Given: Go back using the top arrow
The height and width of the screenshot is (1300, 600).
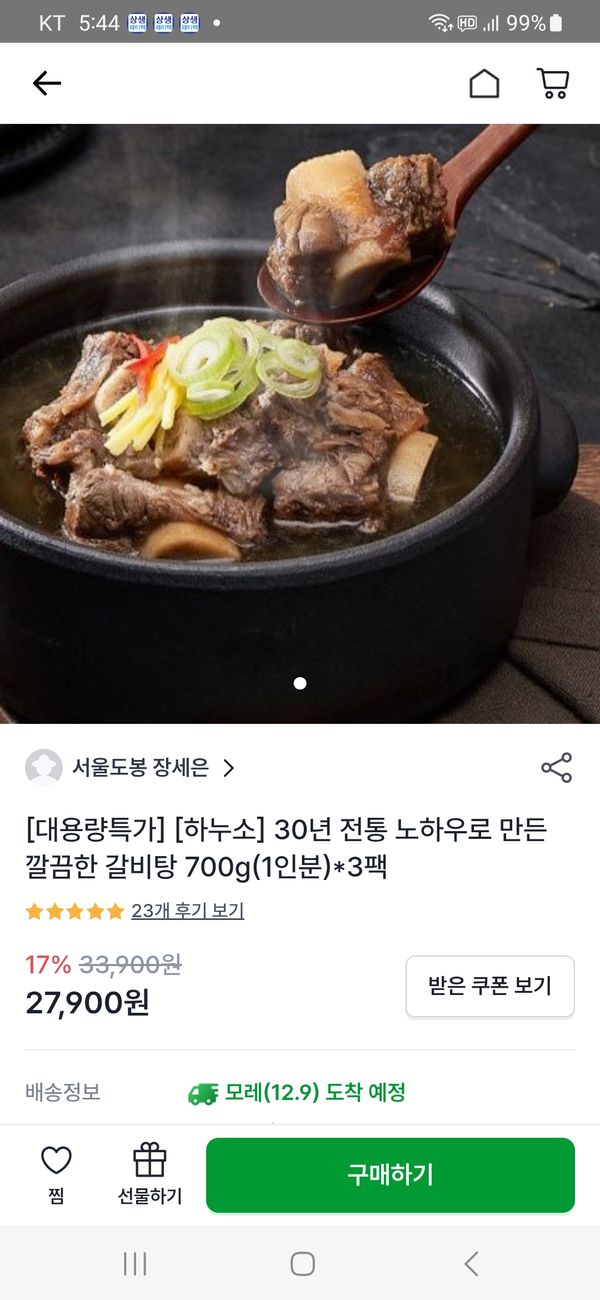Looking at the screenshot, I should 47,83.
